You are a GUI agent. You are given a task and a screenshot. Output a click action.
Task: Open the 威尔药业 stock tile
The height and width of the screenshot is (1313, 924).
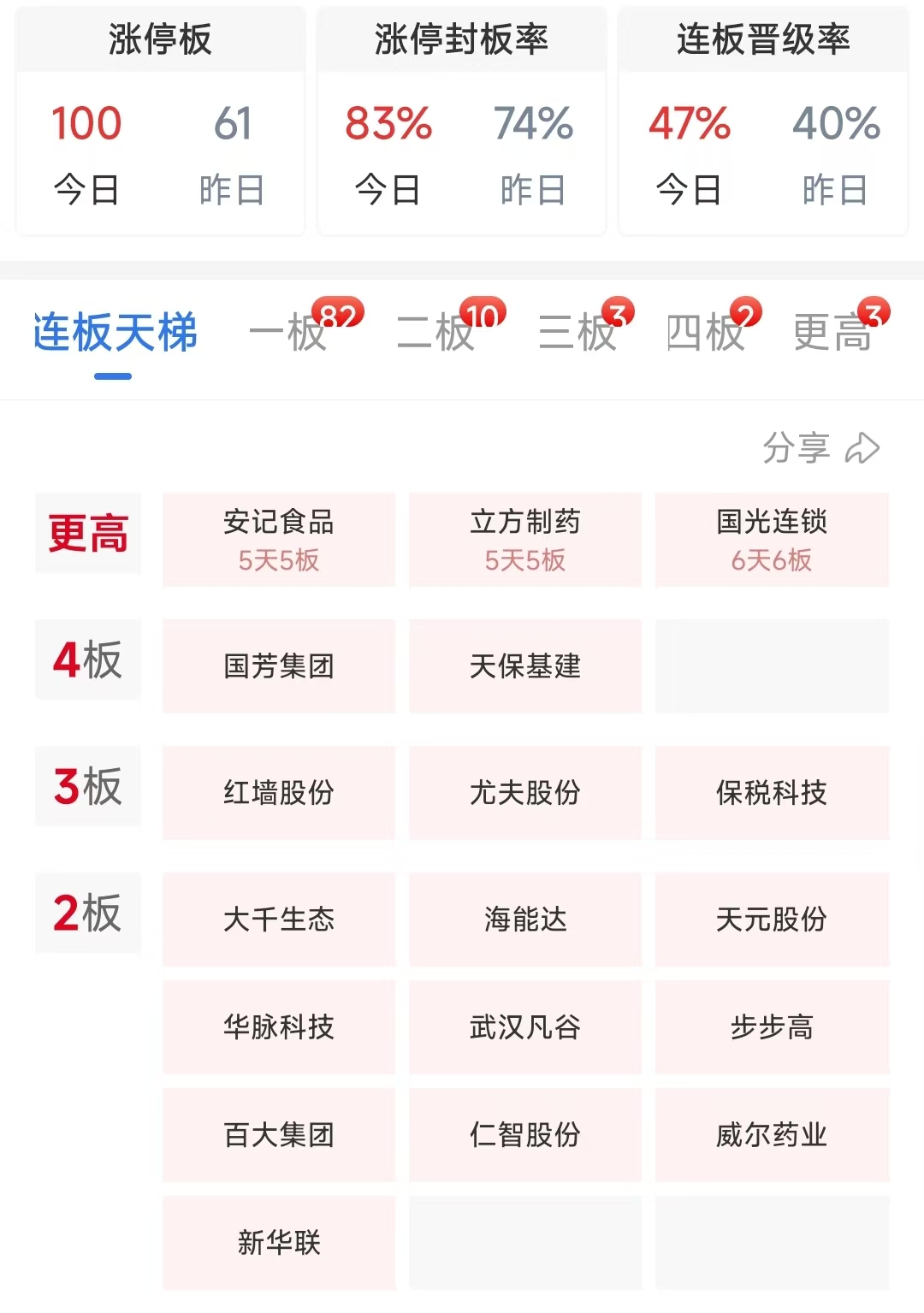[x=772, y=1135]
